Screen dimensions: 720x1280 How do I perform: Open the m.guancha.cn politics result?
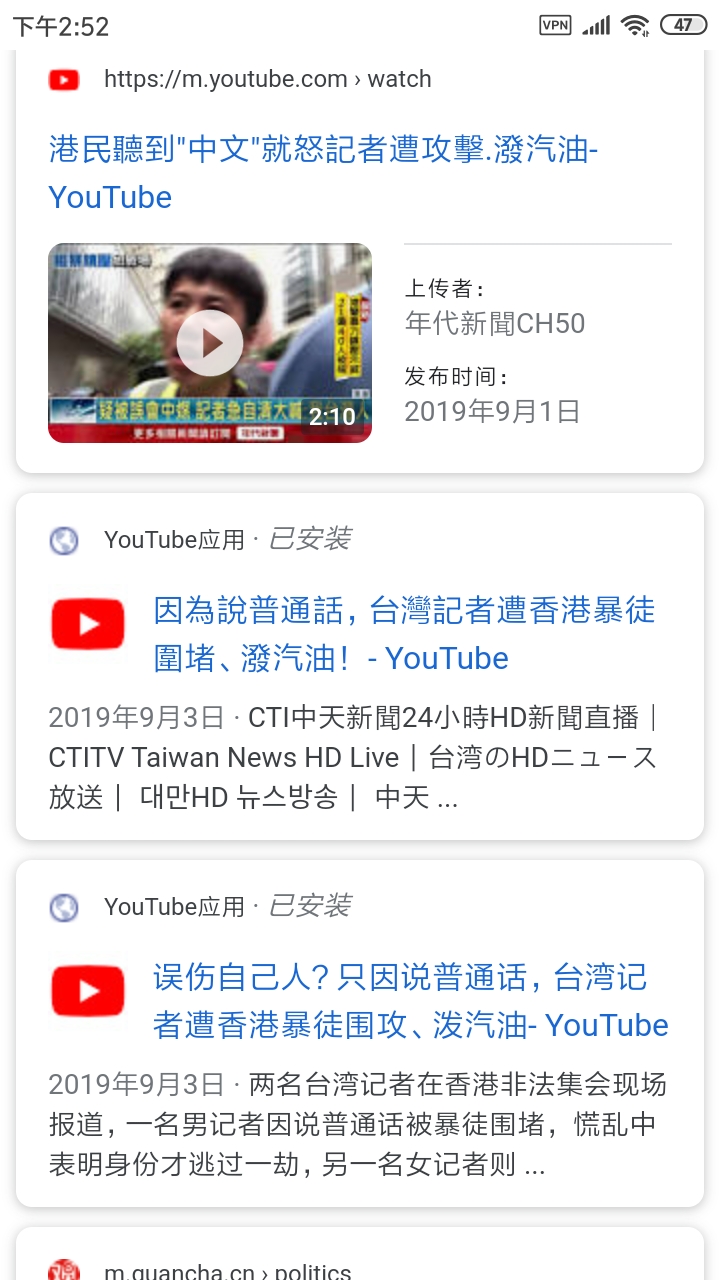tap(227, 1272)
